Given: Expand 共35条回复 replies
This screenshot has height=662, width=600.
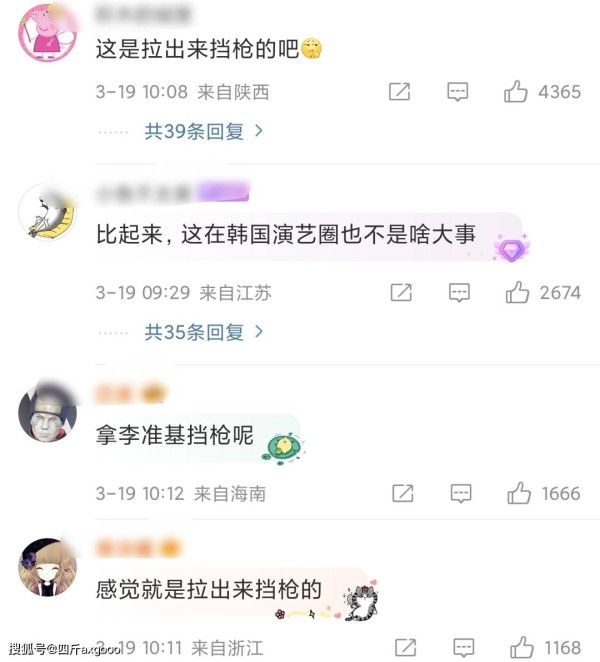Looking at the screenshot, I should (204, 331).
